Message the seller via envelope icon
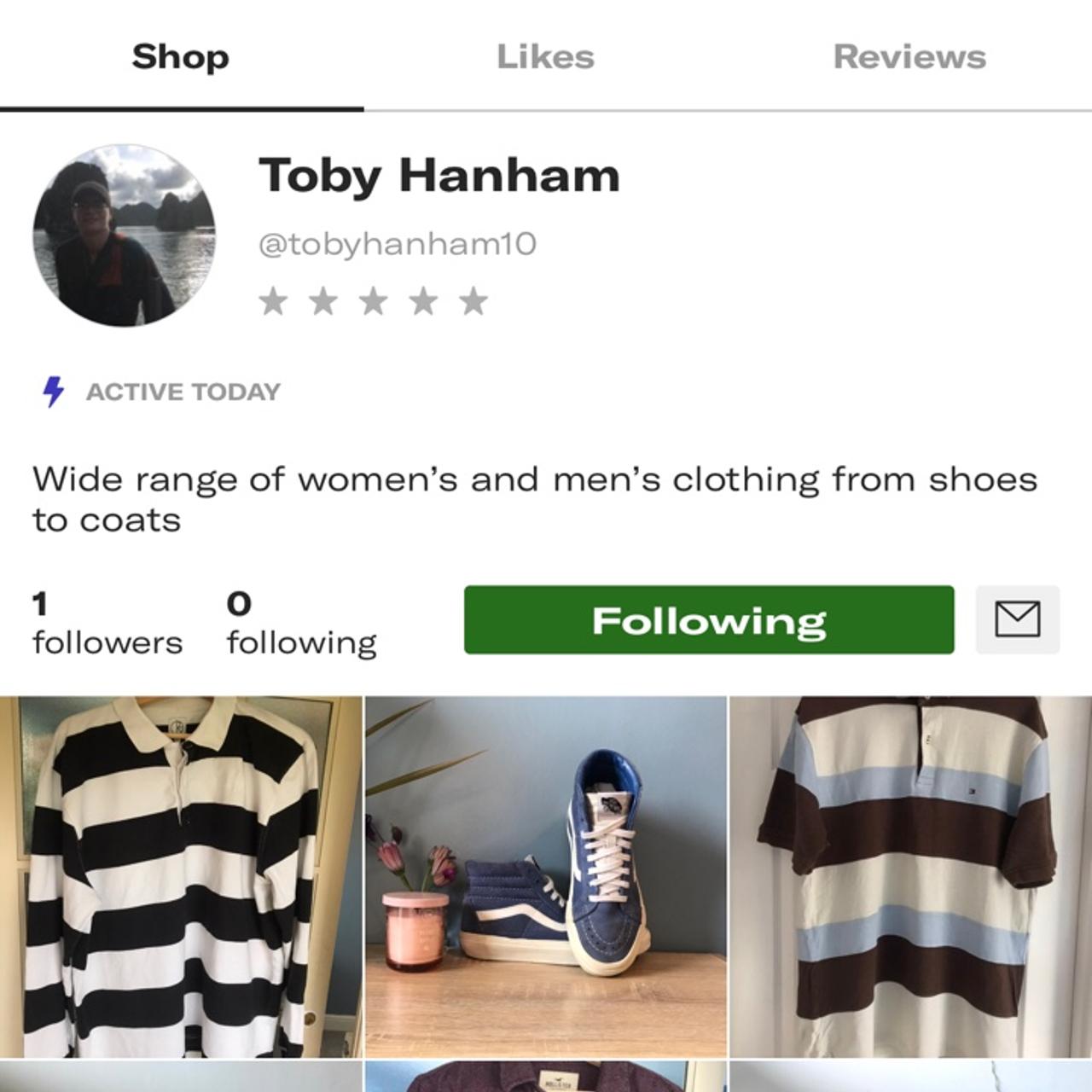This screenshot has height=1092, width=1092. tap(1017, 620)
